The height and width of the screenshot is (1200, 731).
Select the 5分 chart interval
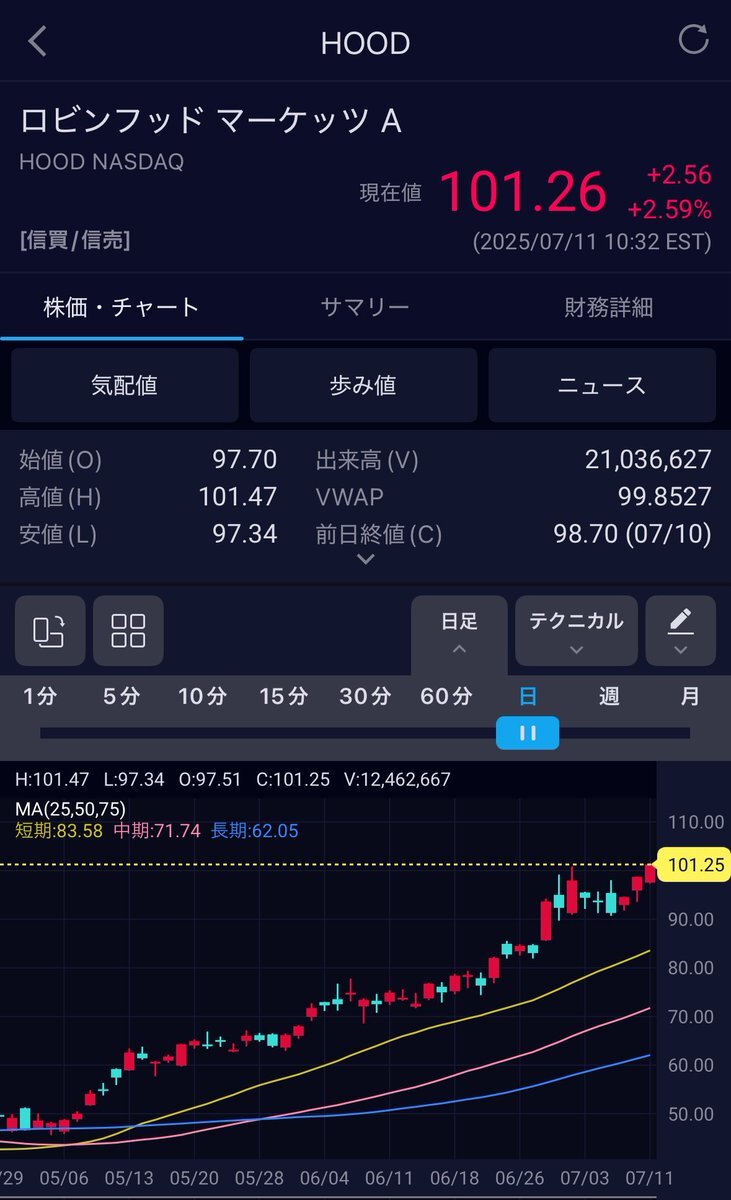point(121,697)
